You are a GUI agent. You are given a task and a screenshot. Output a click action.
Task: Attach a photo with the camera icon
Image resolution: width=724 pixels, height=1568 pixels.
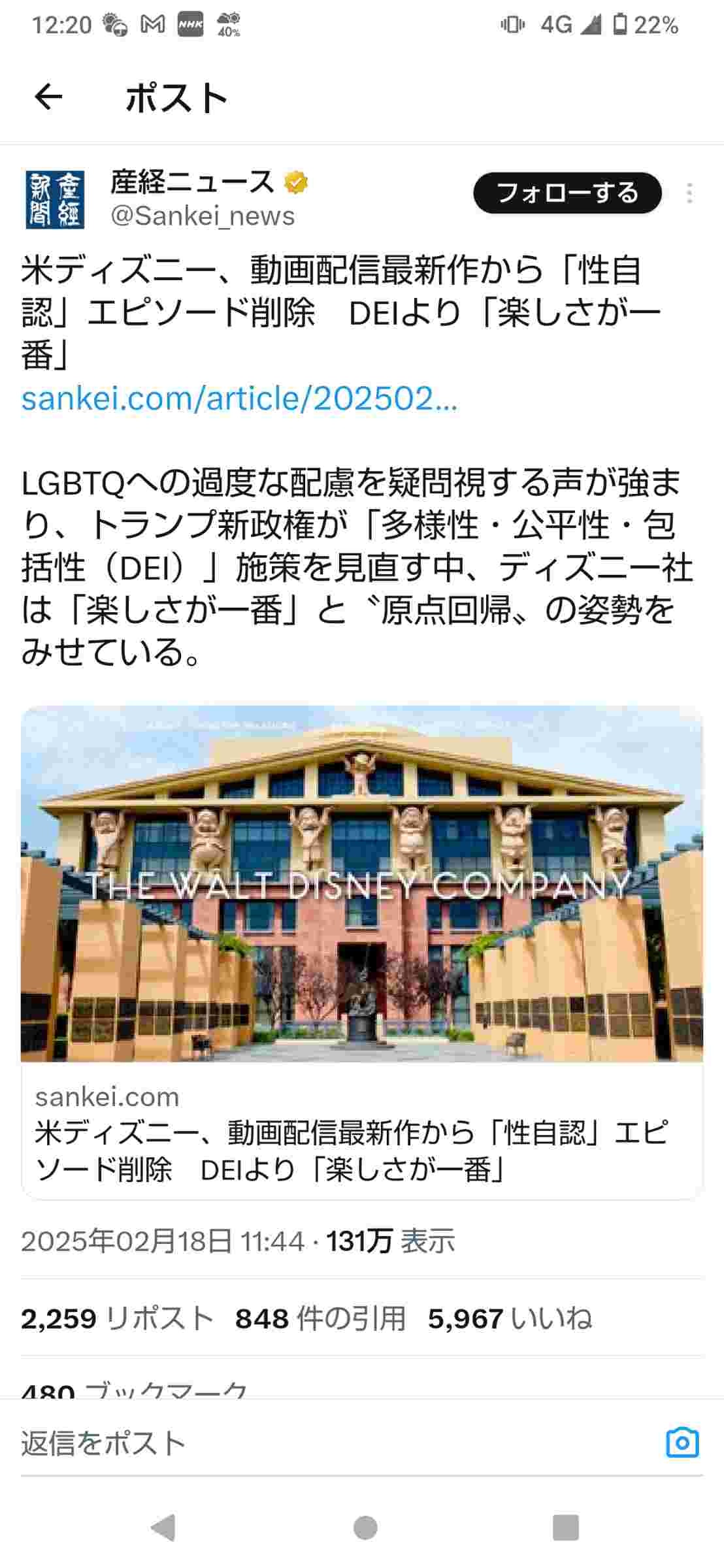(x=682, y=1443)
